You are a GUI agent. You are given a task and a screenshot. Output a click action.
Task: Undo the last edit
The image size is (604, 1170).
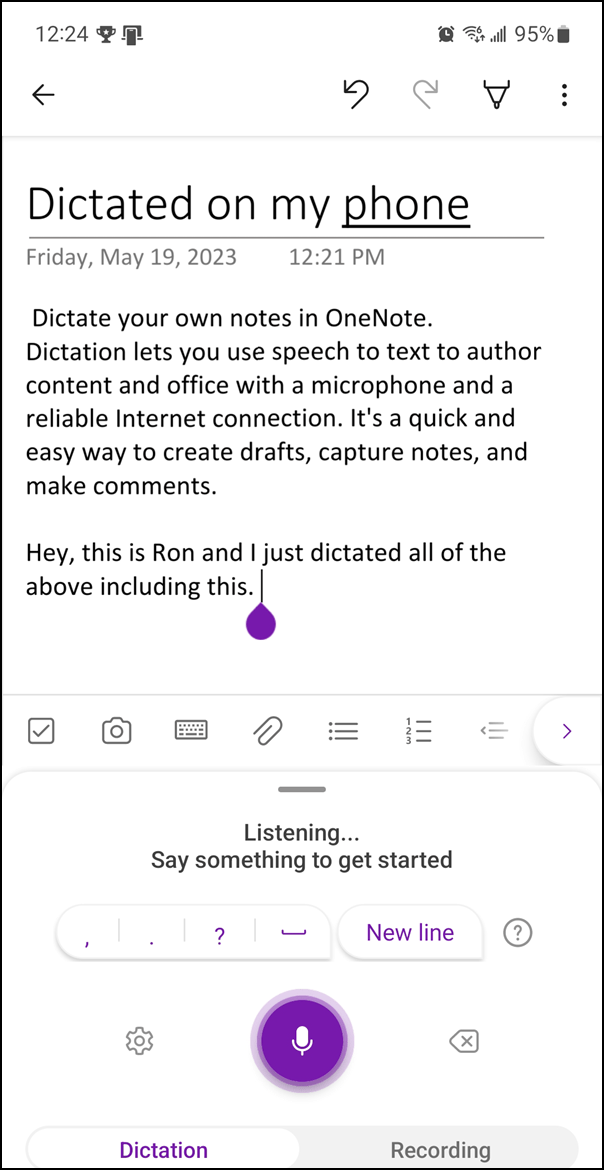pyautogui.click(x=355, y=95)
